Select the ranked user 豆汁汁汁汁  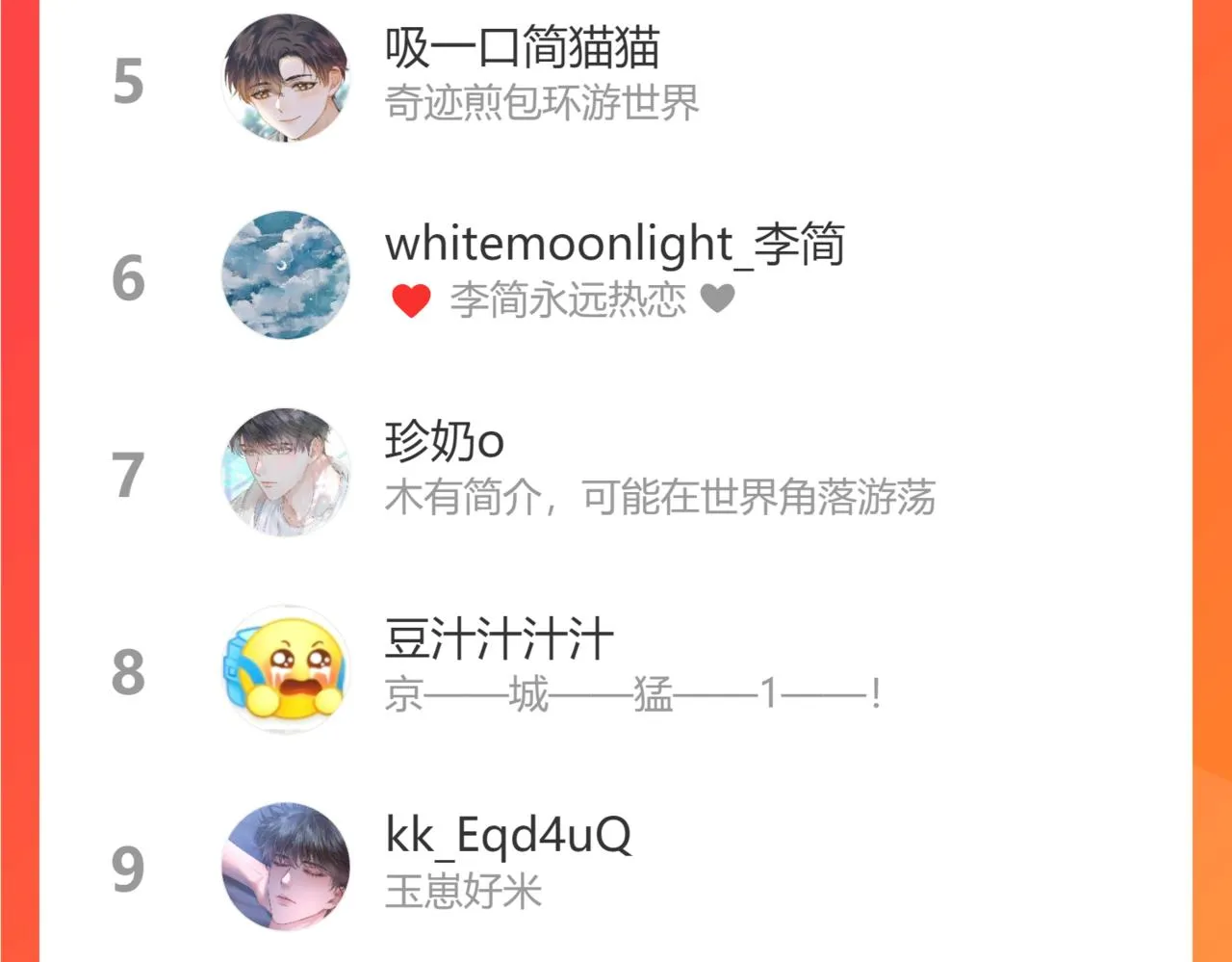pos(499,639)
